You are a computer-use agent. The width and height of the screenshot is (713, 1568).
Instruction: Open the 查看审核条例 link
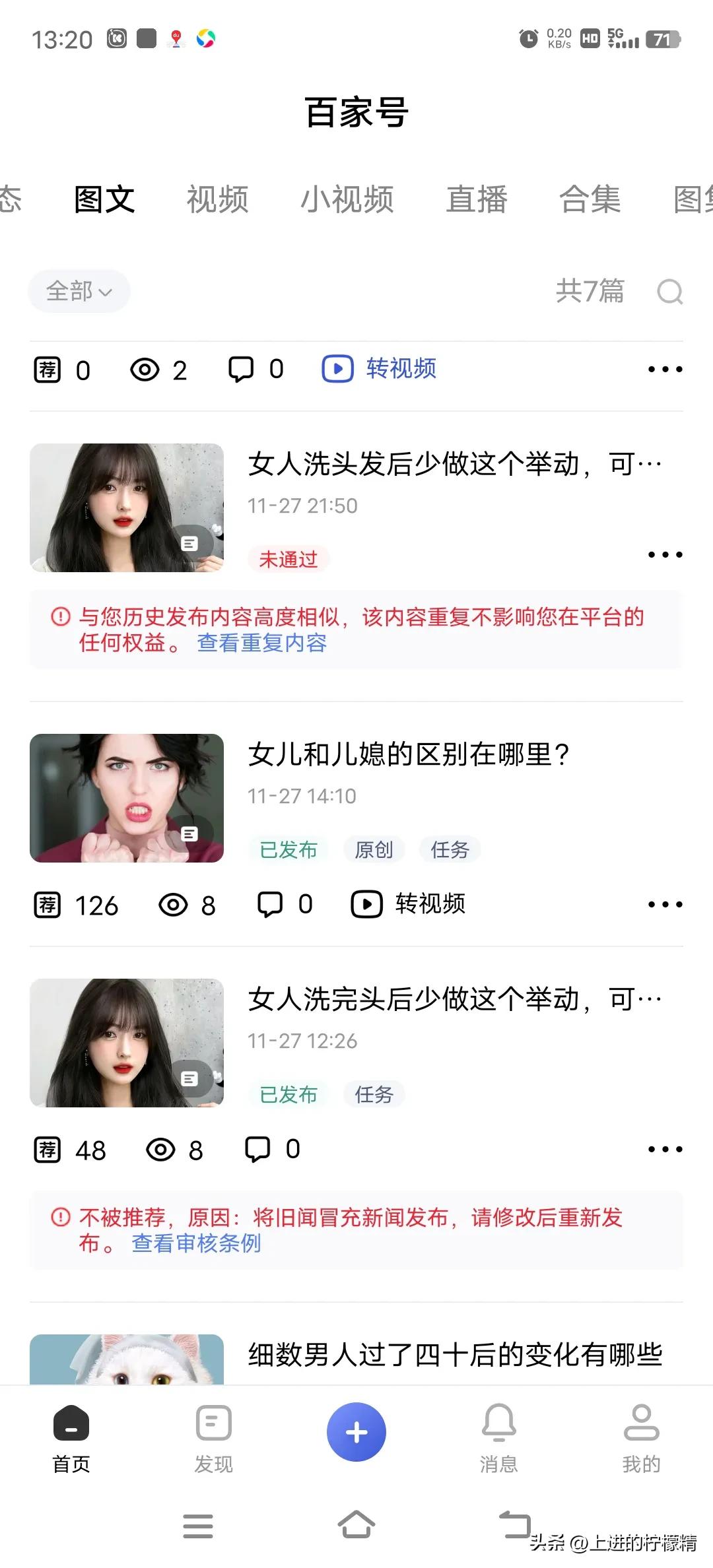(196, 1243)
